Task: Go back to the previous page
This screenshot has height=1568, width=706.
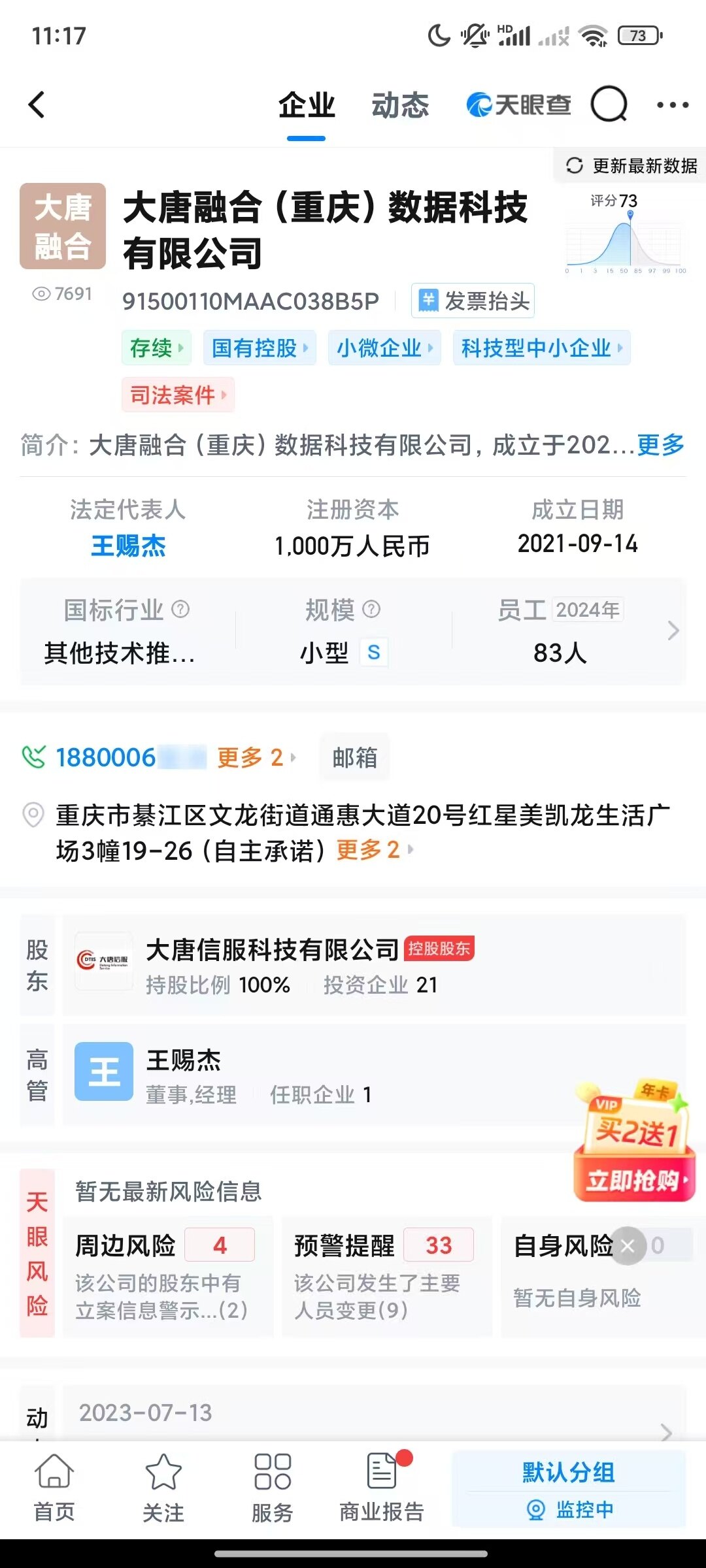Action: pos(37,105)
